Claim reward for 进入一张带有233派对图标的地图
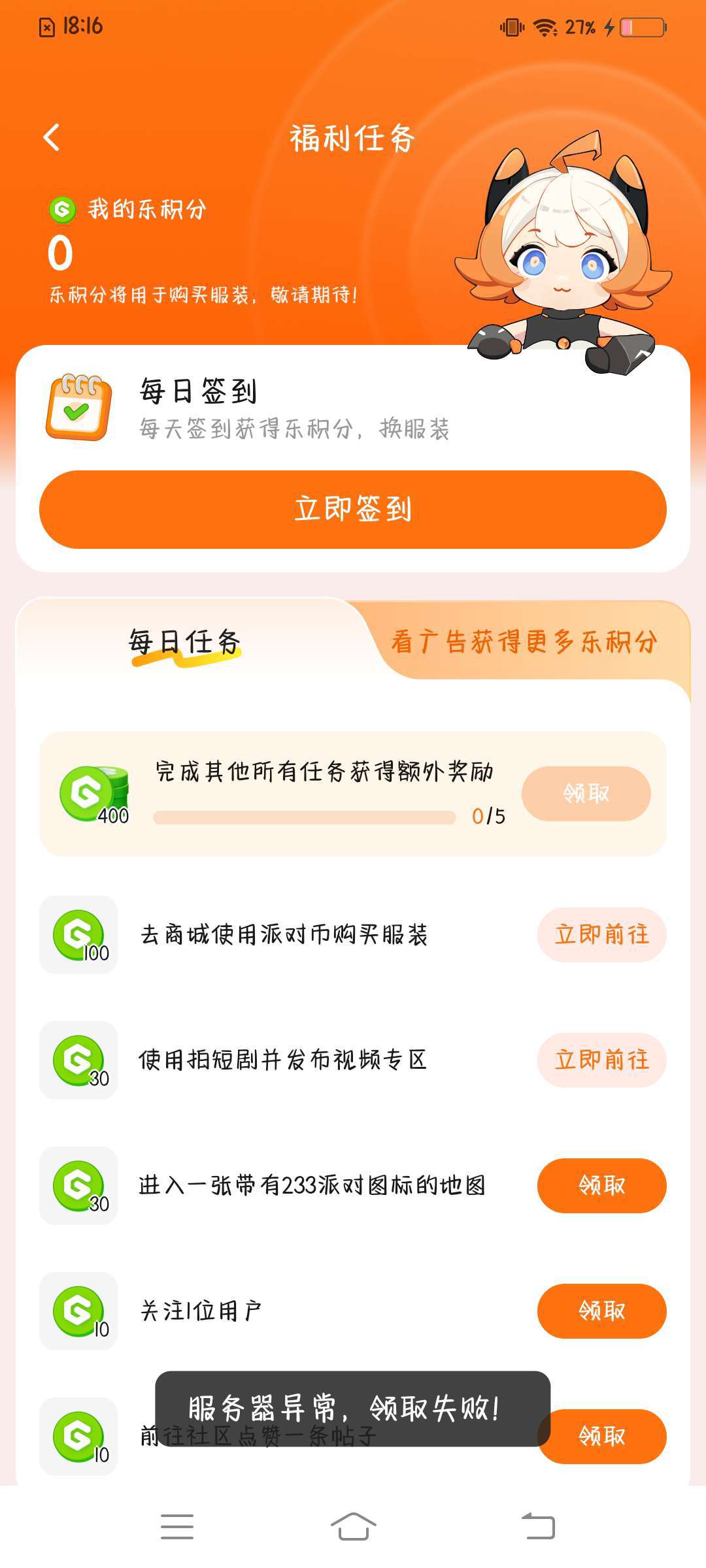Viewport: 706px width, 1568px height. (x=601, y=1185)
